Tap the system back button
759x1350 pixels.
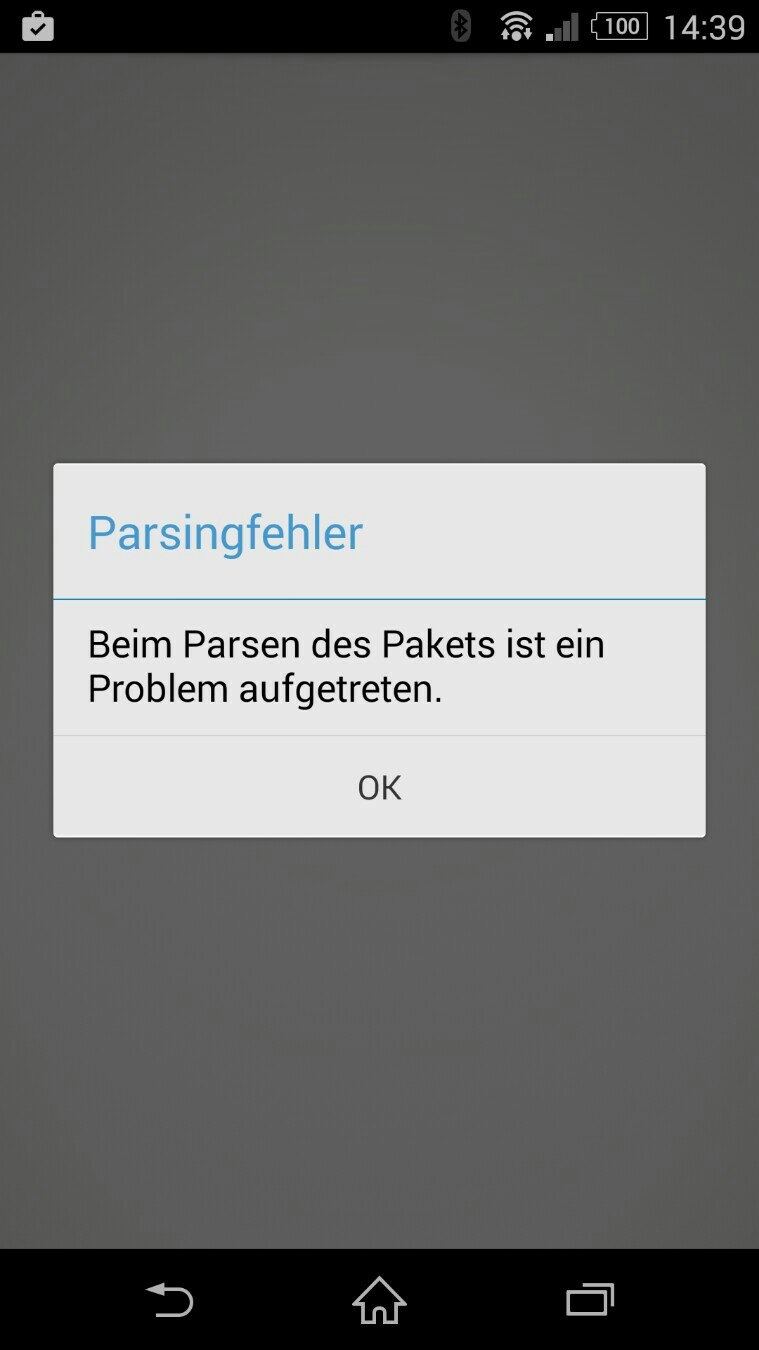click(x=169, y=1300)
